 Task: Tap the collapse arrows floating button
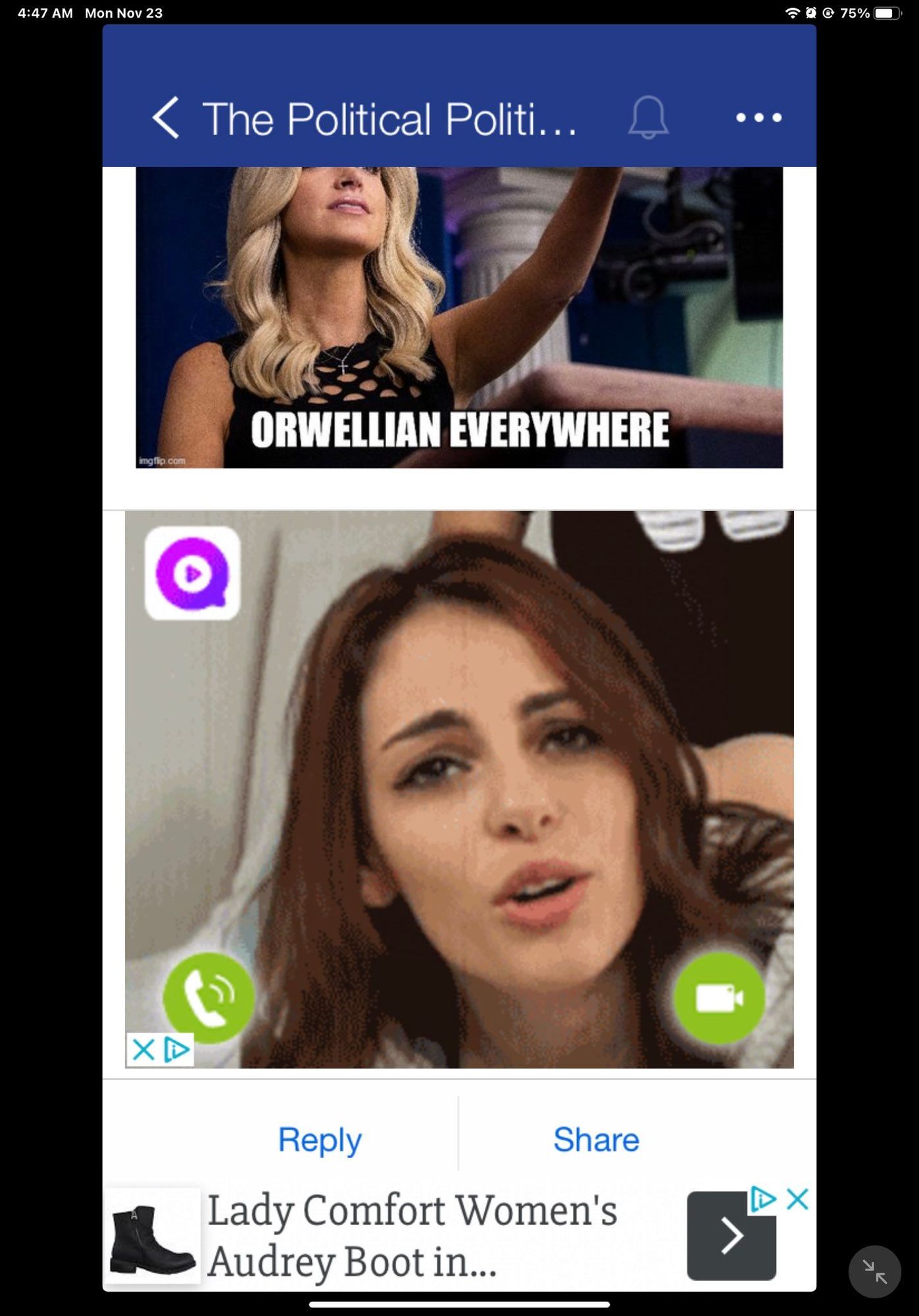874,1271
